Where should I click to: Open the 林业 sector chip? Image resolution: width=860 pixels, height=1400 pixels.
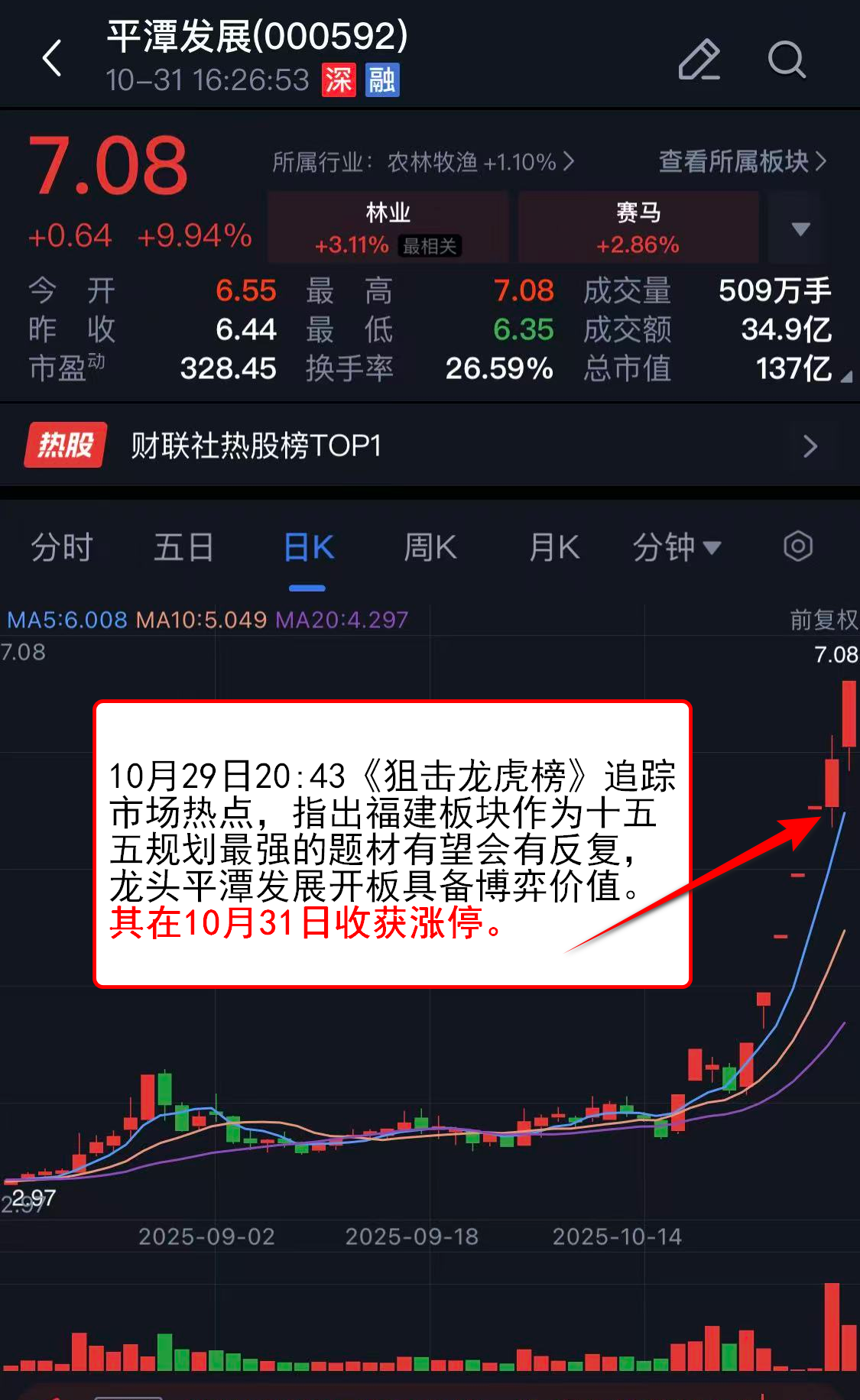[x=388, y=228]
